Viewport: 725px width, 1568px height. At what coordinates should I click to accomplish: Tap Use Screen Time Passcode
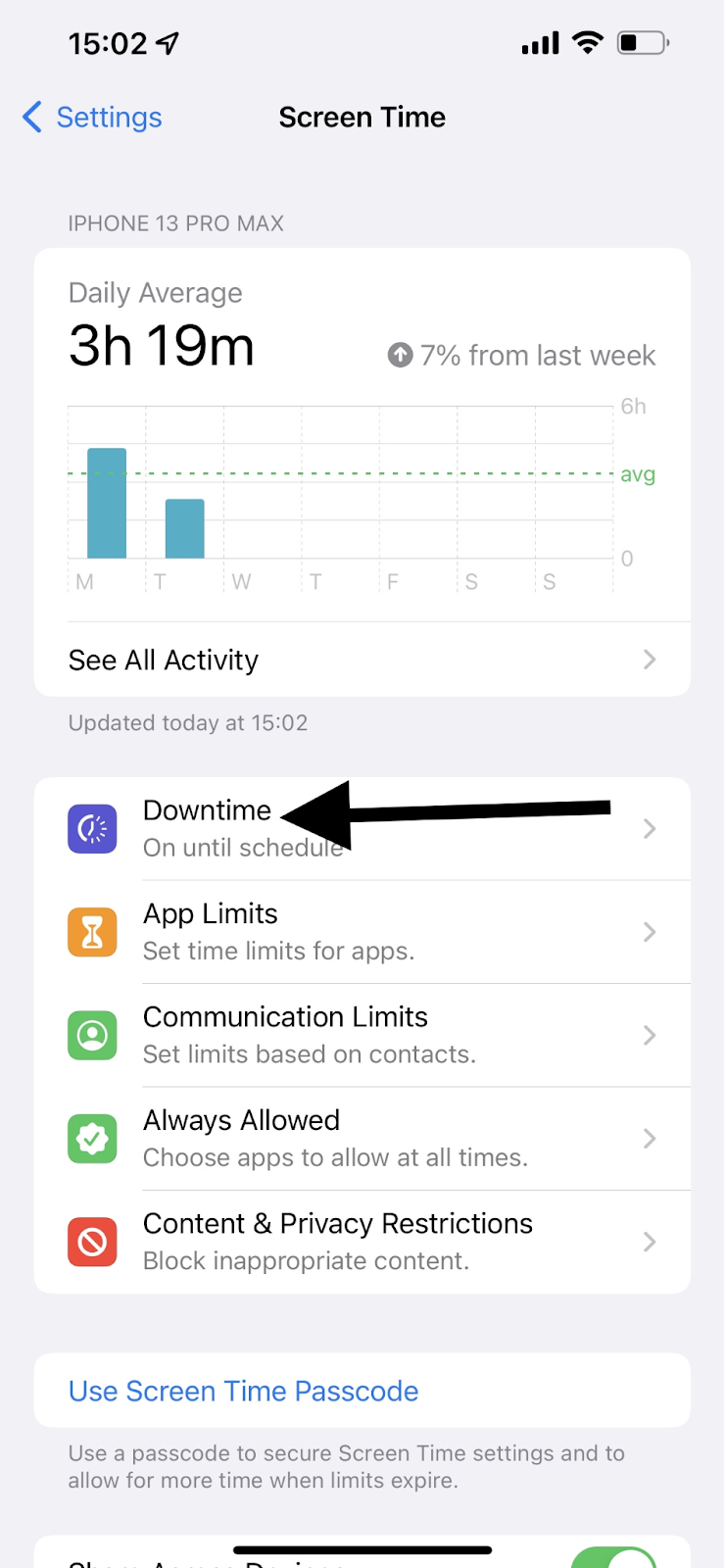click(244, 1392)
